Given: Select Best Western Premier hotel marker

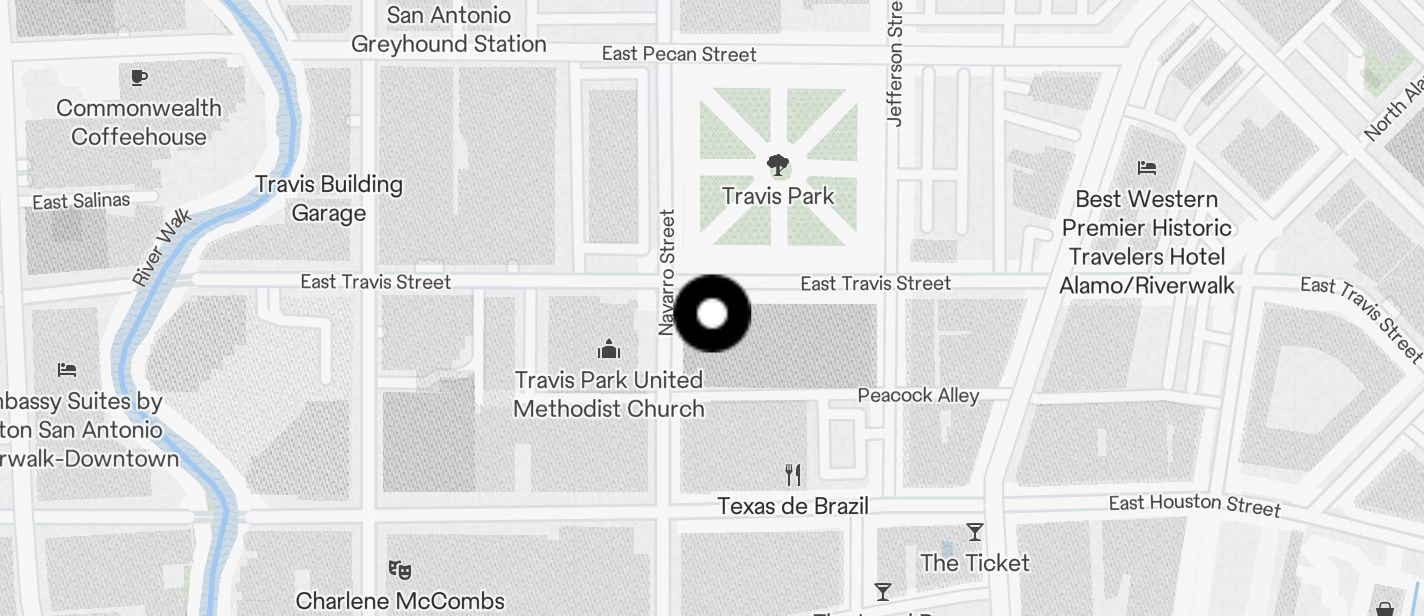Looking at the screenshot, I should 1147,168.
